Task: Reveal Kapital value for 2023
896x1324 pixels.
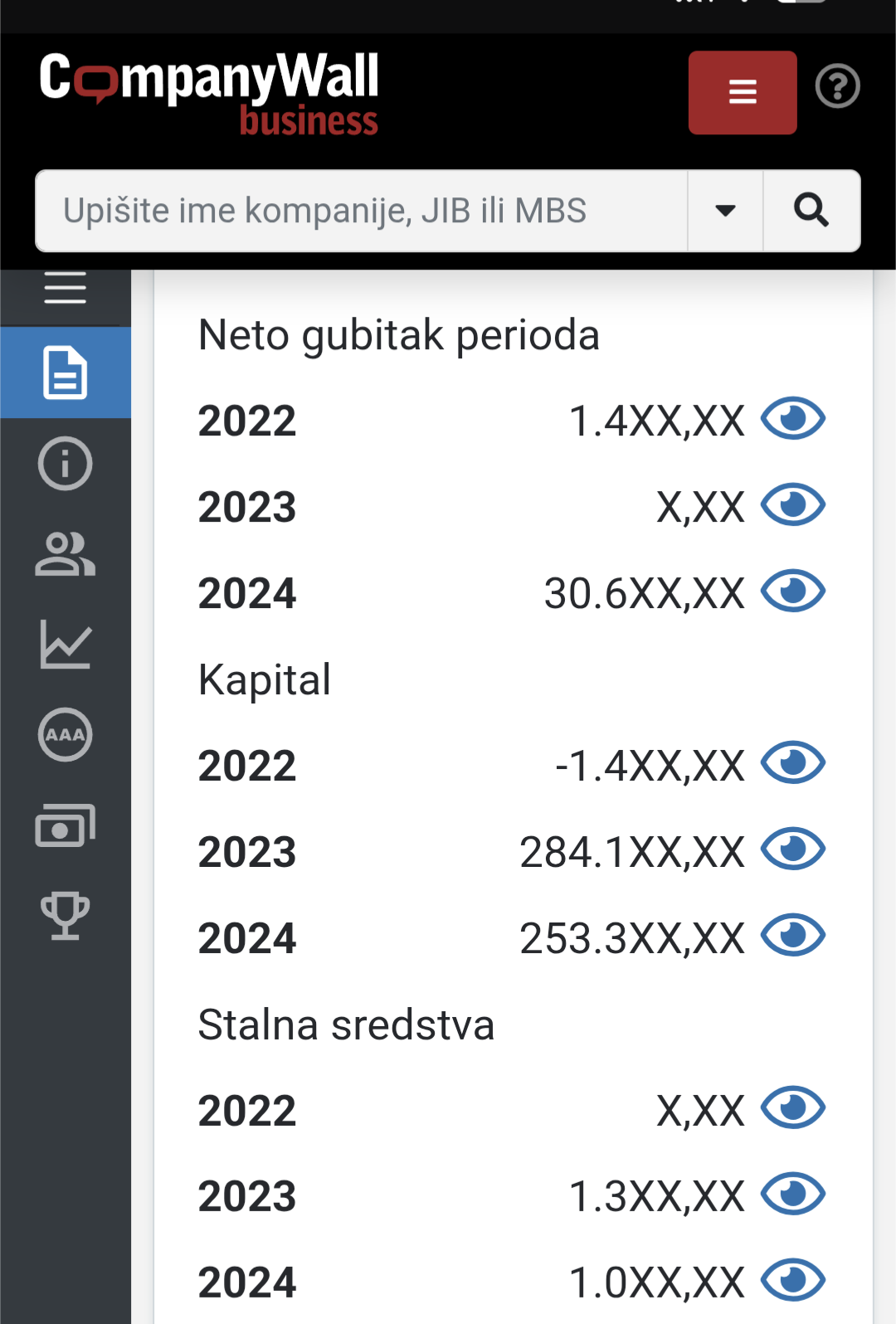Action: coord(793,849)
